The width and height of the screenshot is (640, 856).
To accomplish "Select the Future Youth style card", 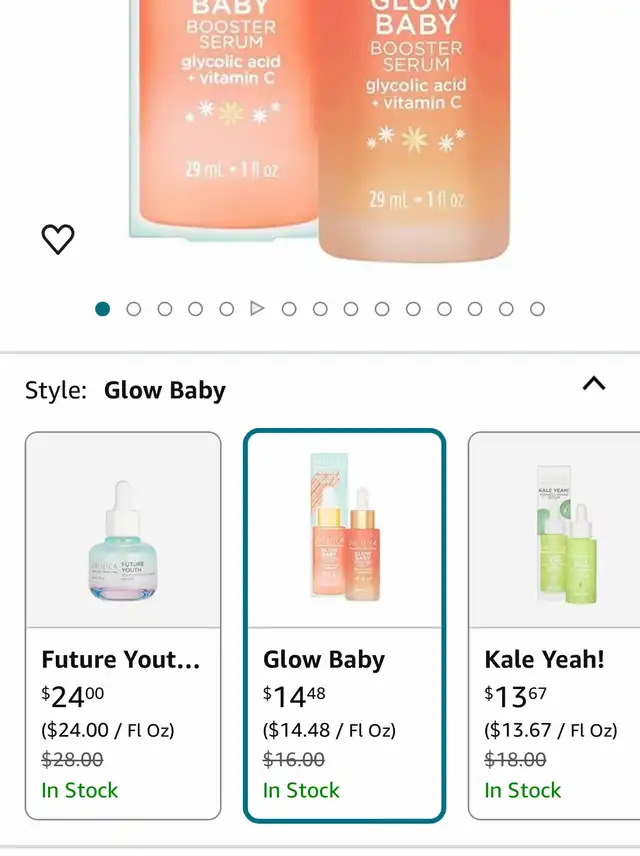I will (123, 626).
